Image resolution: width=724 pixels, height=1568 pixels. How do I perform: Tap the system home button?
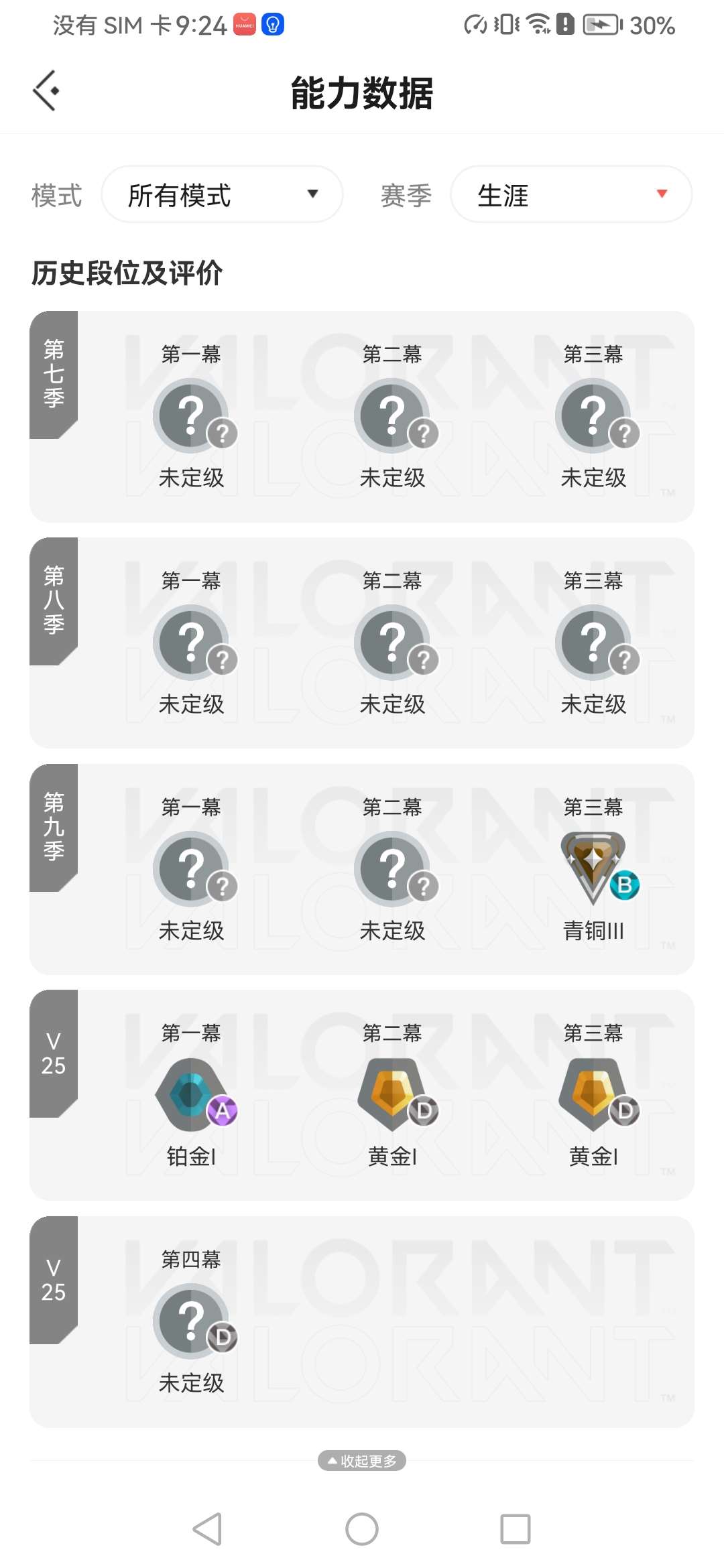tap(362, 1529)
